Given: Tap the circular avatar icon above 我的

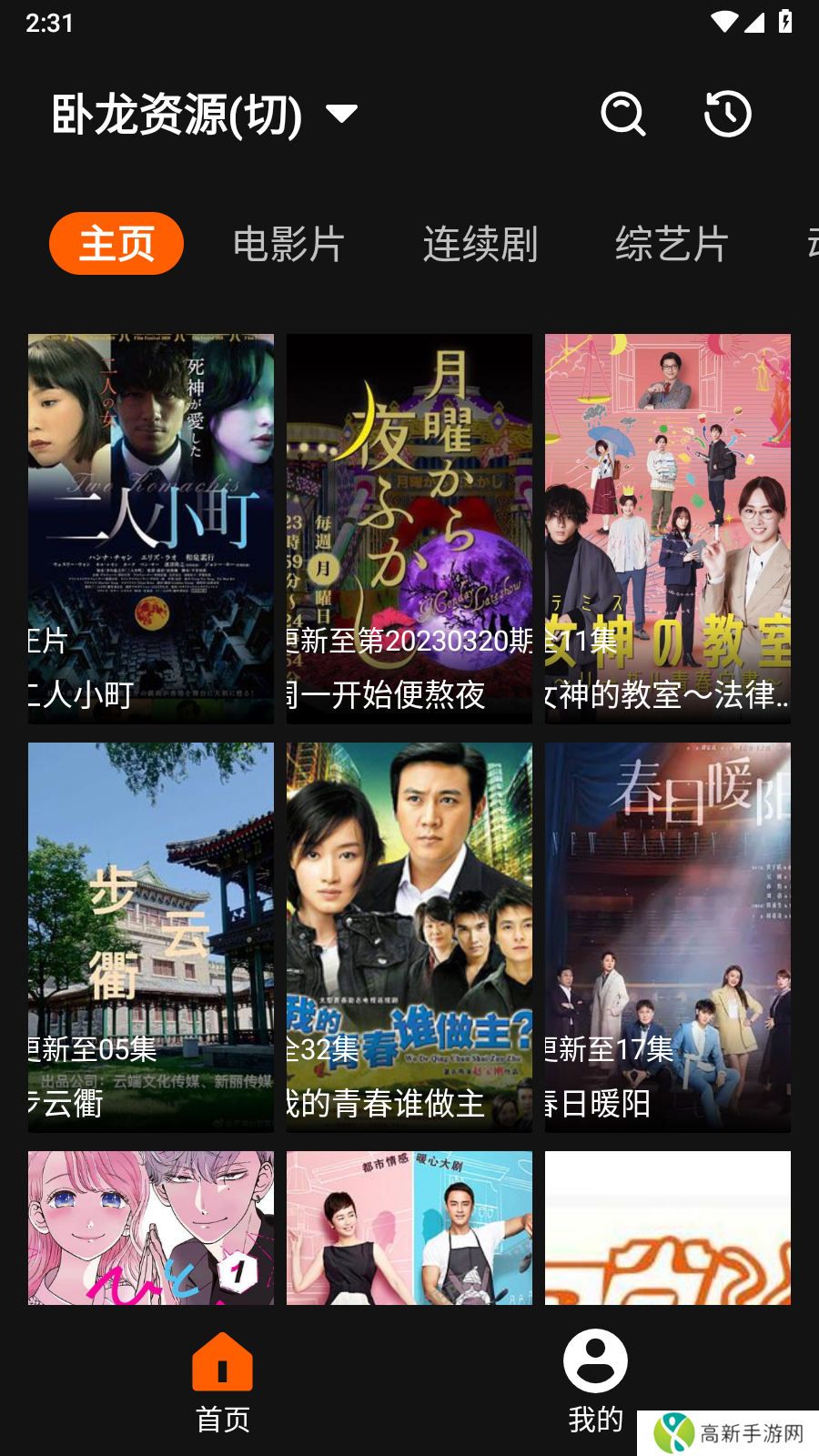Looking at the screenshot, I should (x=595, y=1360).
